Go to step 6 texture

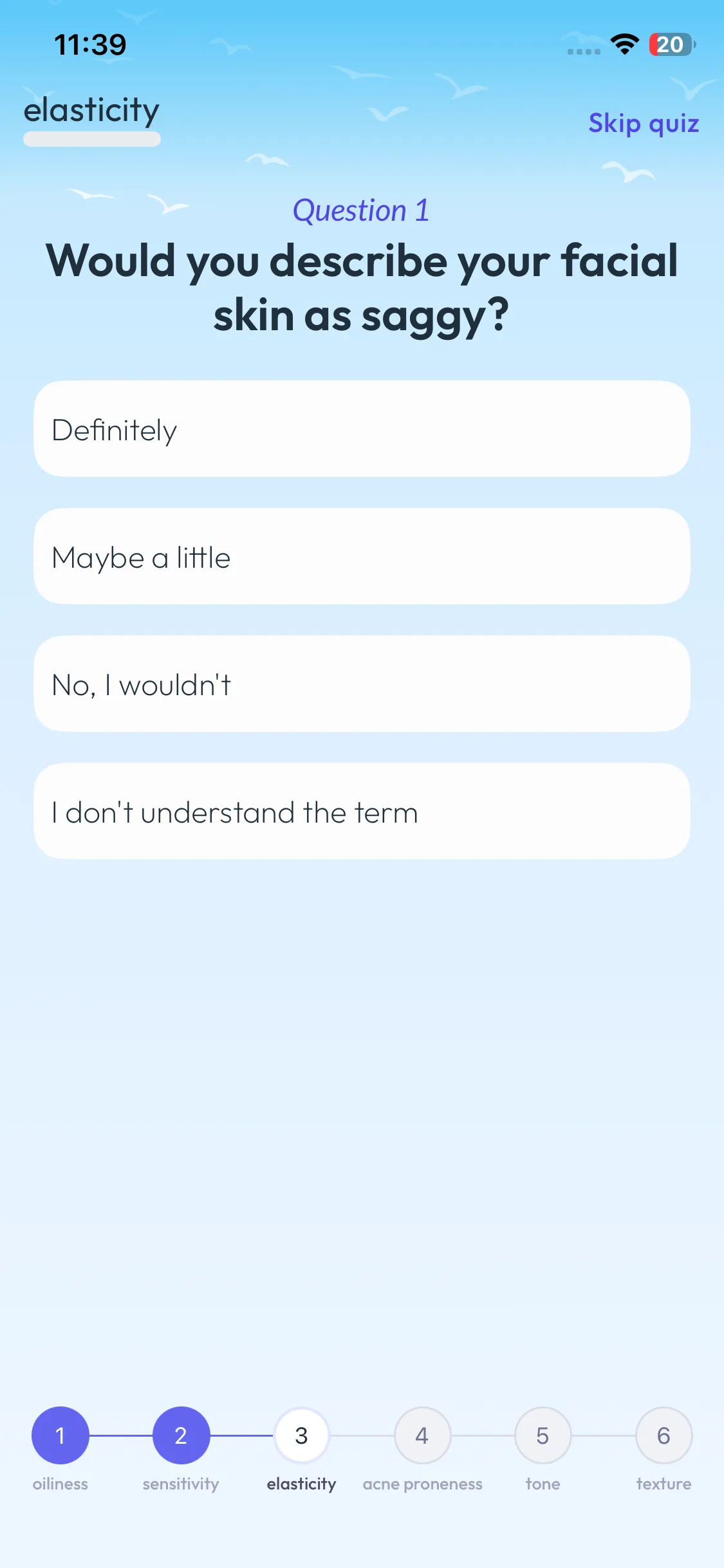click(664, 1435)
